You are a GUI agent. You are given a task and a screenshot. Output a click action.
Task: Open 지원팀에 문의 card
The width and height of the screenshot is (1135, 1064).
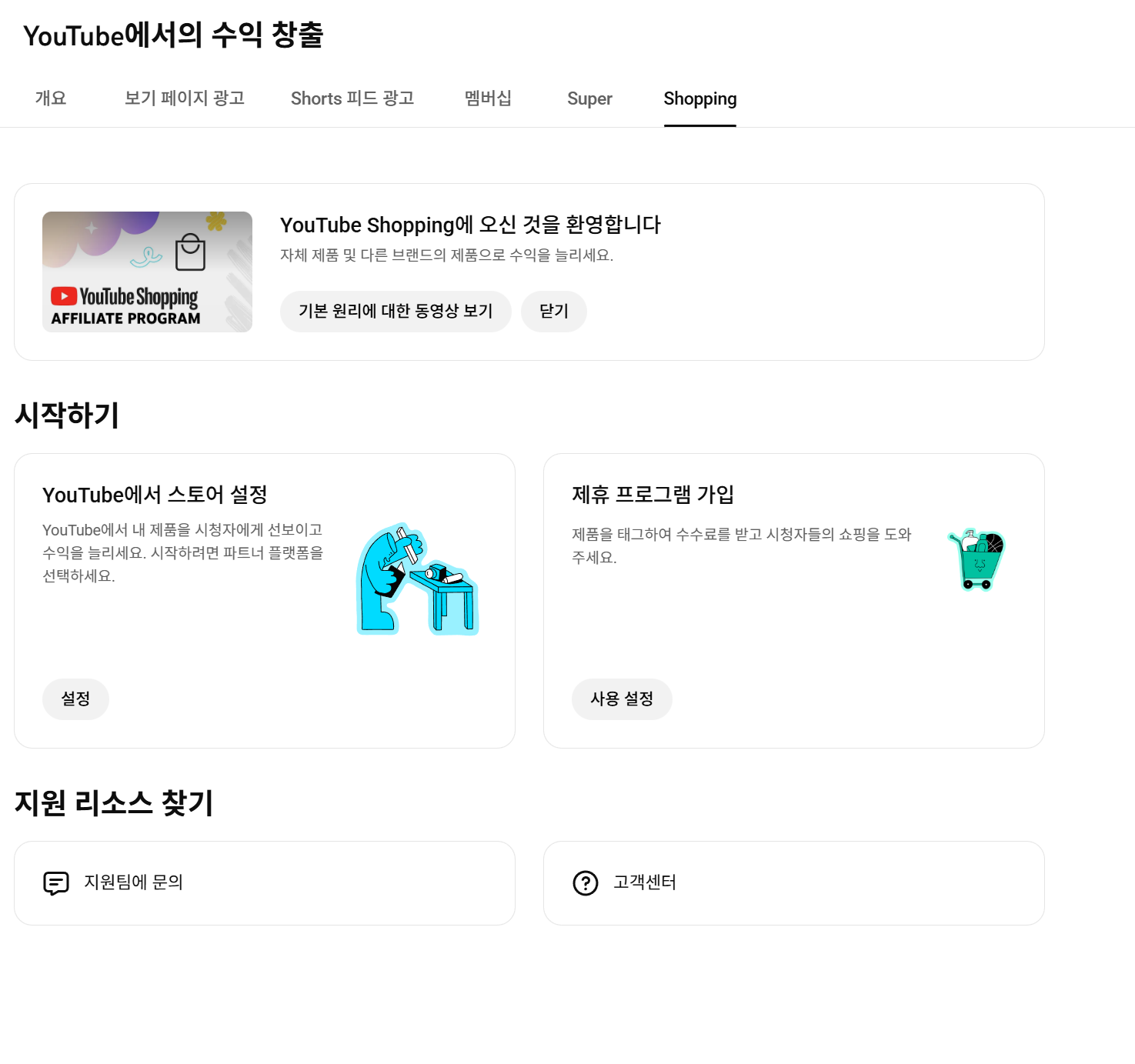click(x=264, y=882)
